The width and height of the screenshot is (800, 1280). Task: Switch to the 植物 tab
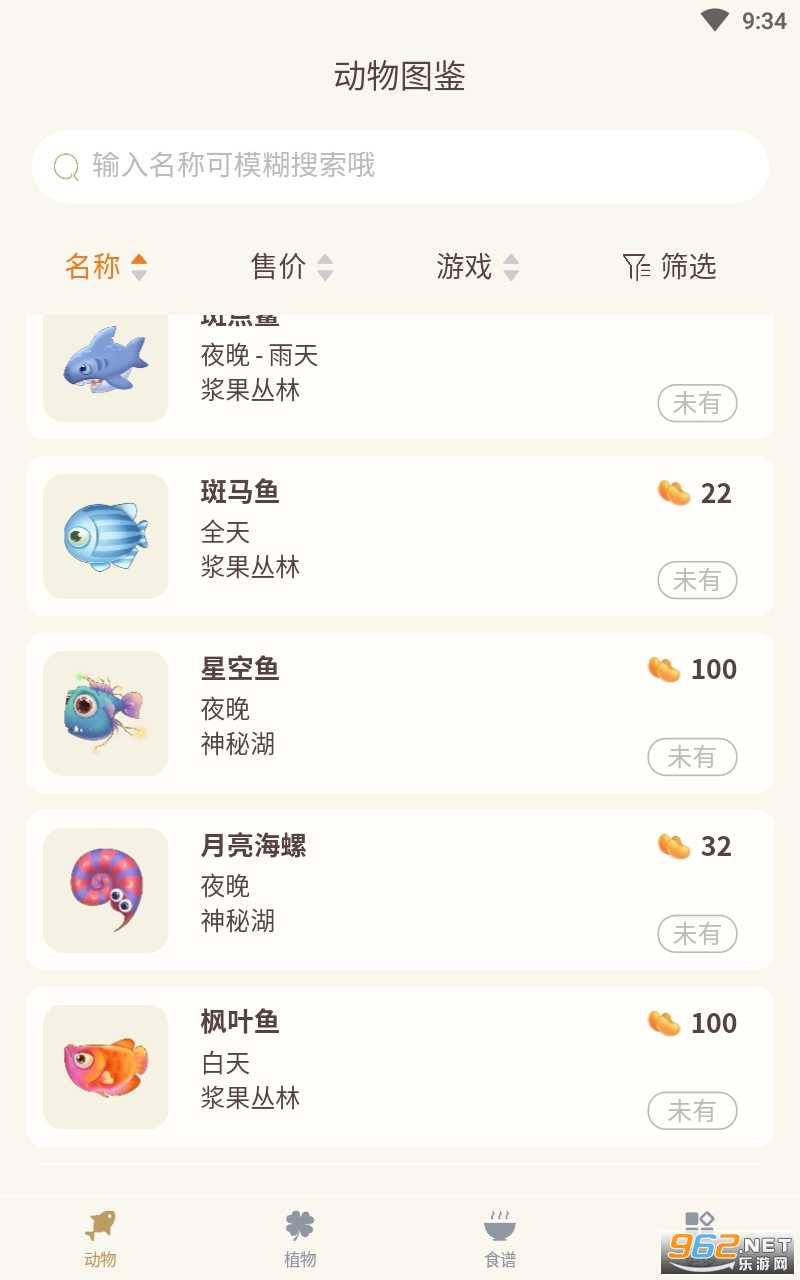click(300, 1238)
